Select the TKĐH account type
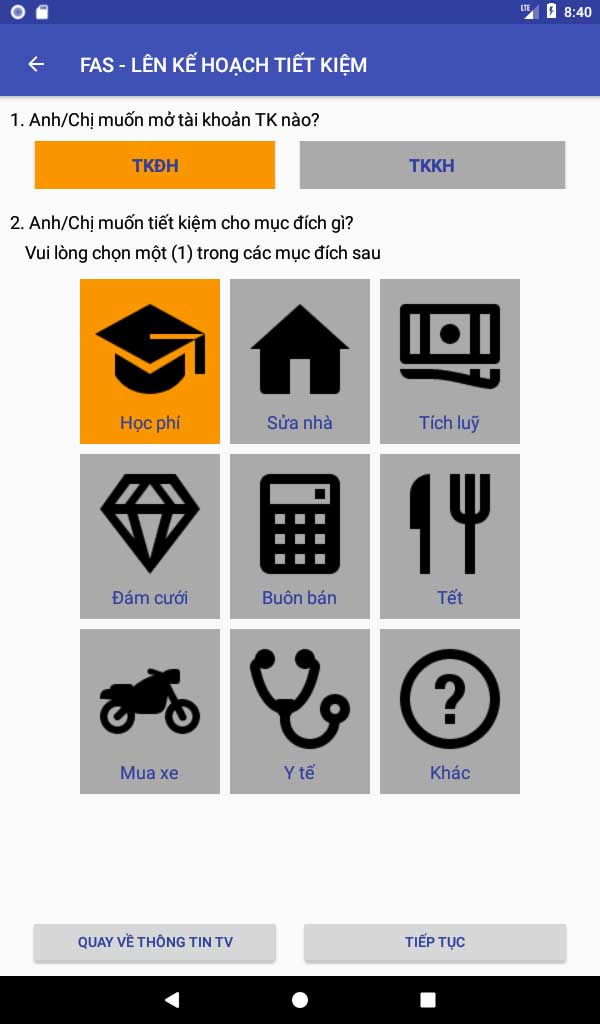The height and width of the screenshot is (1024, 600). pos(155,165)
